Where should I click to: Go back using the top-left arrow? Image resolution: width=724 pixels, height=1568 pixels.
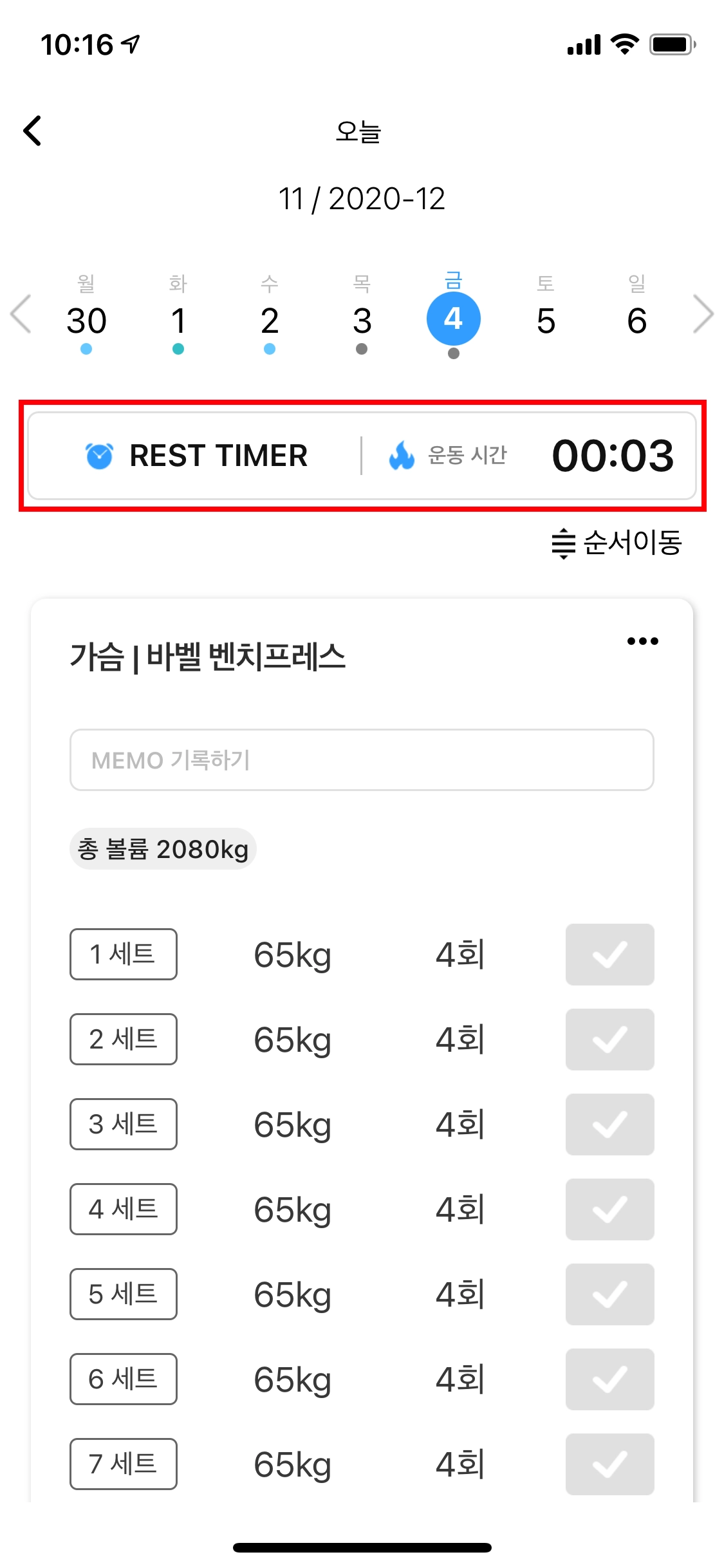(33, 131)
